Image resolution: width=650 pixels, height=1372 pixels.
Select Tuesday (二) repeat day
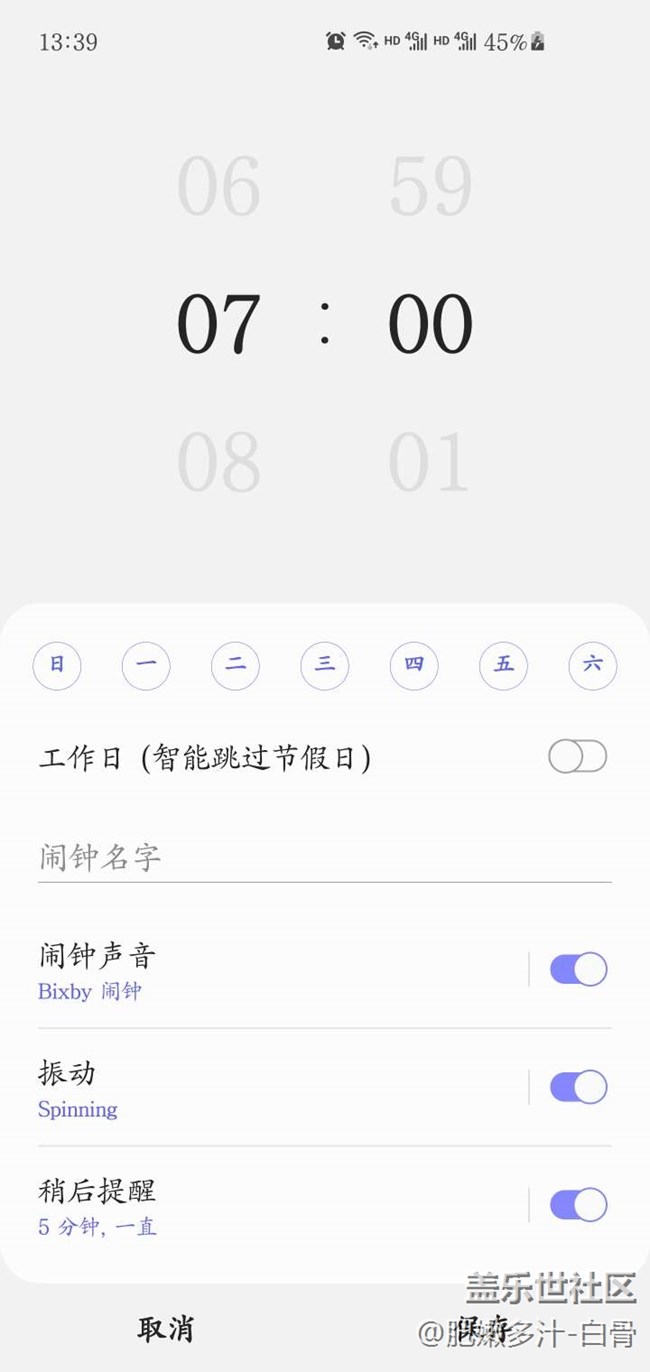pos(235,665)
